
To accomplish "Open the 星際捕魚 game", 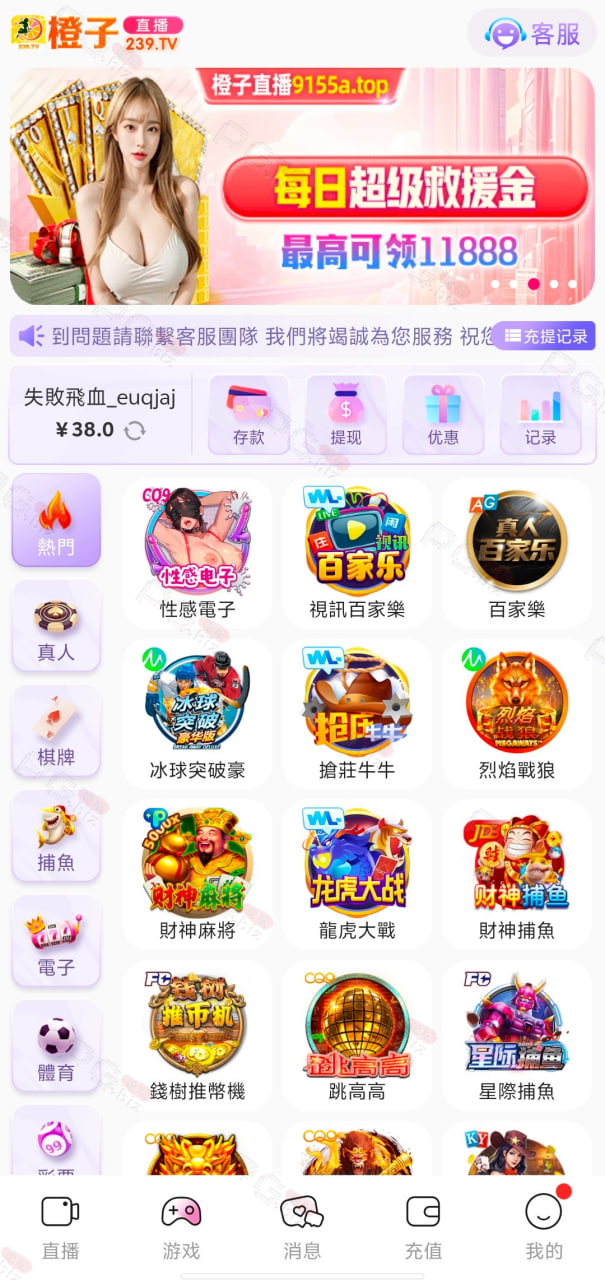I will point(517,1035).
